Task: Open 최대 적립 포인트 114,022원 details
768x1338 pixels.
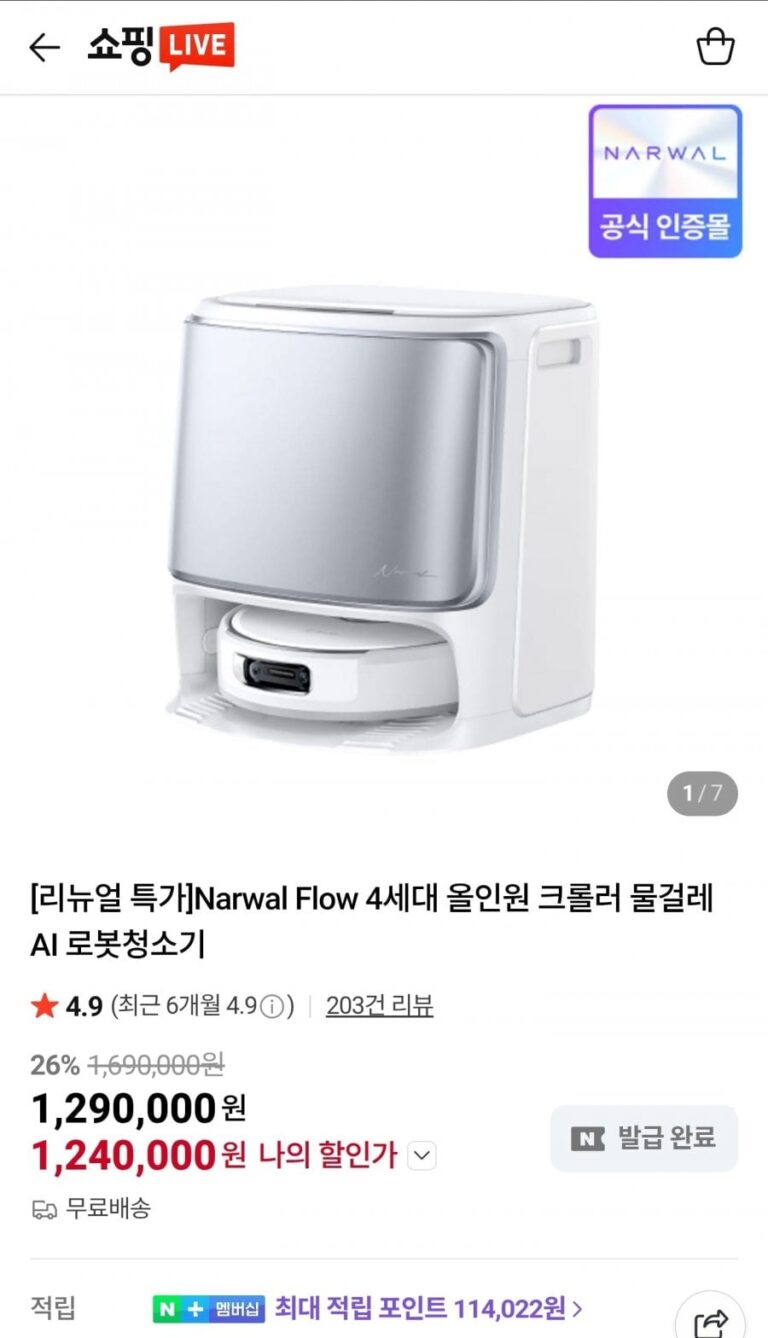Action: 428,1307
